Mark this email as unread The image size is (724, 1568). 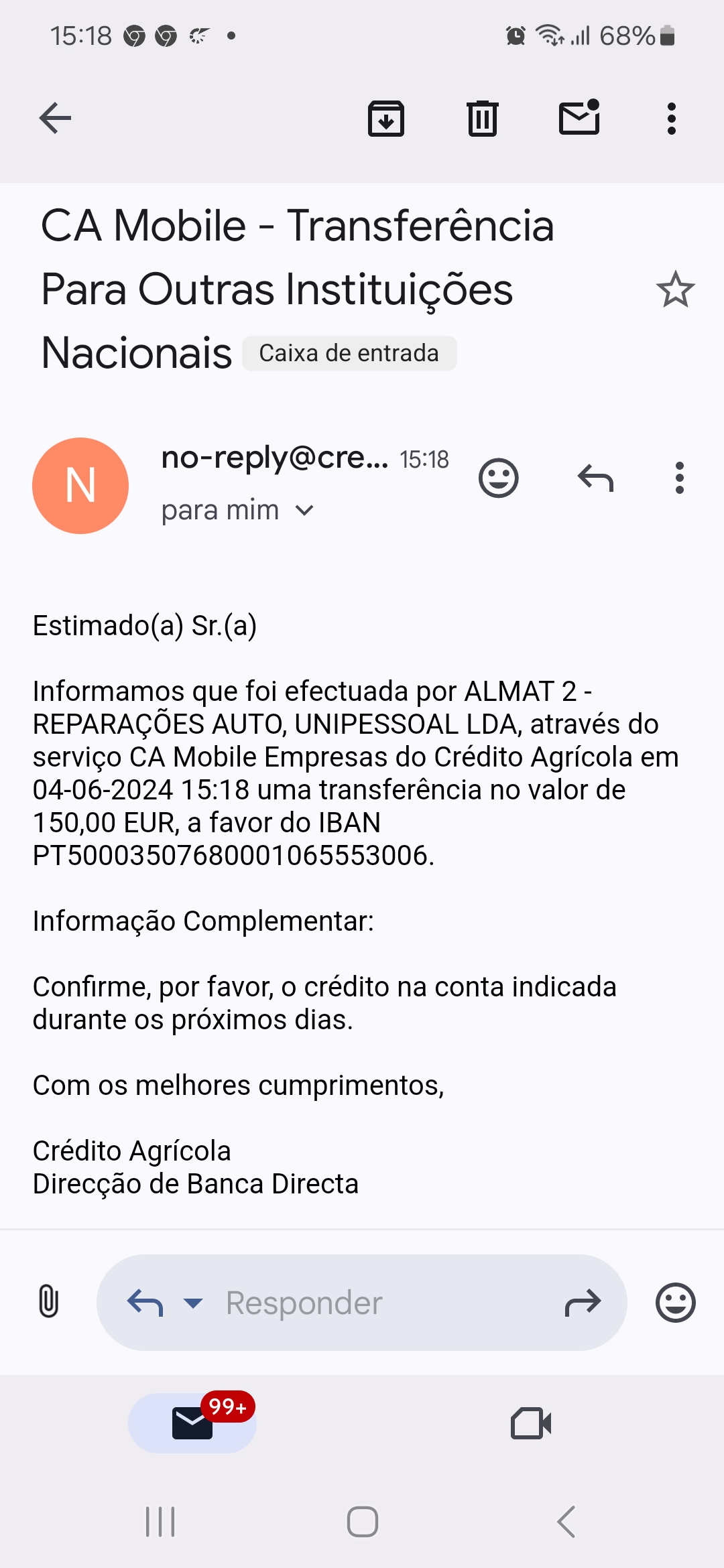[x=579, y=119]
